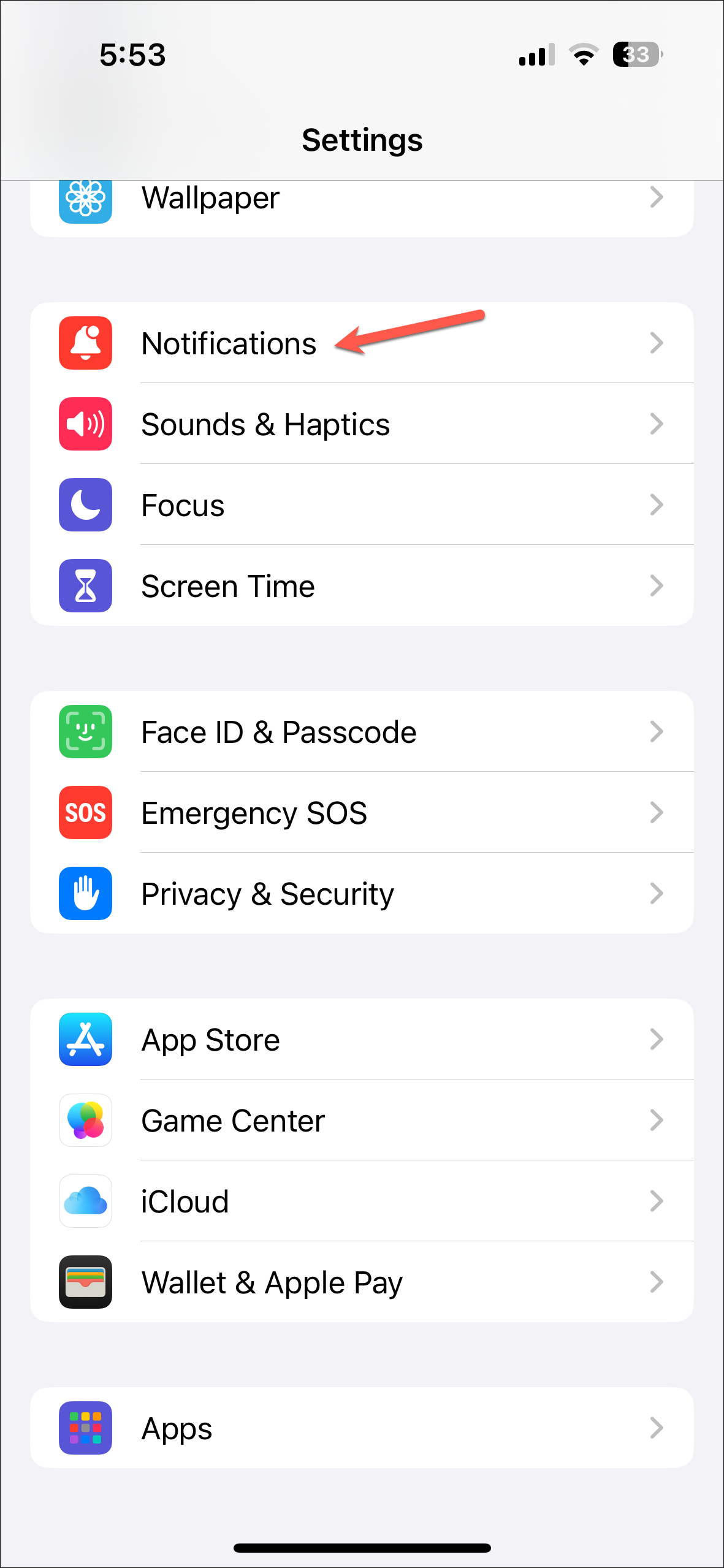Select the Screen Time row
The width and height of the screenshot is (724, 1568).
click(362, 586)
